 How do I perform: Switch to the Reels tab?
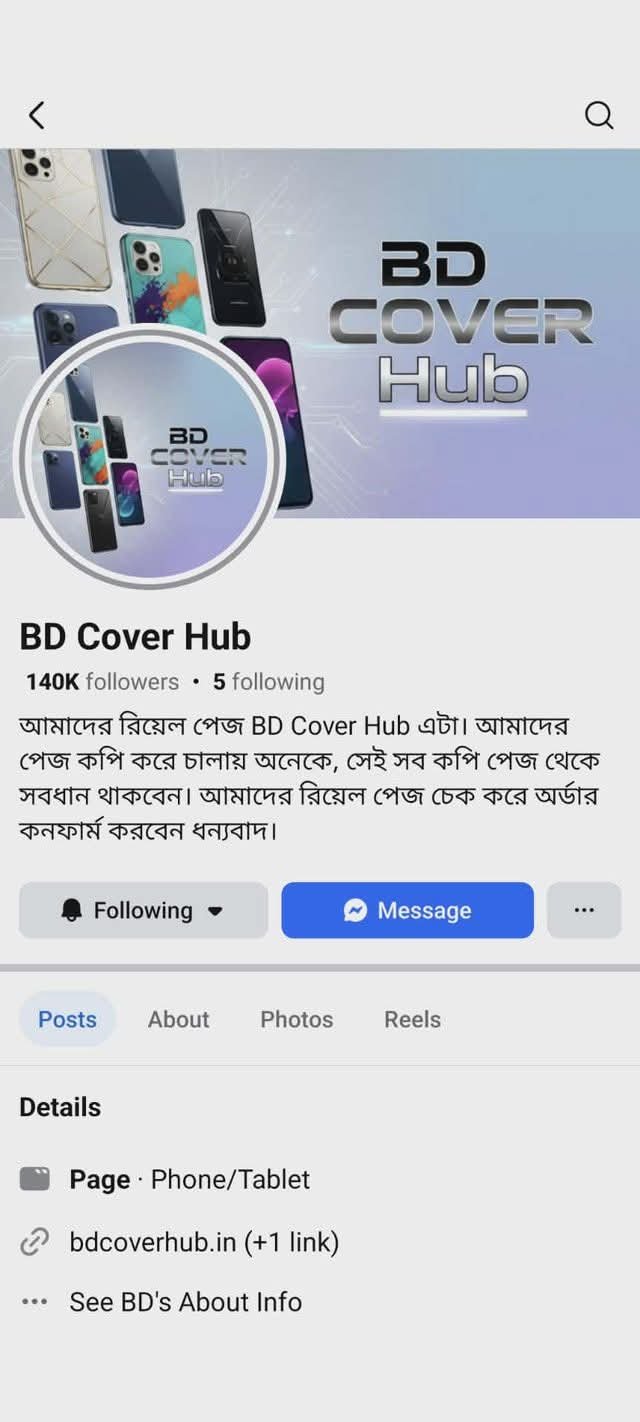click(x=412, y=1019)
